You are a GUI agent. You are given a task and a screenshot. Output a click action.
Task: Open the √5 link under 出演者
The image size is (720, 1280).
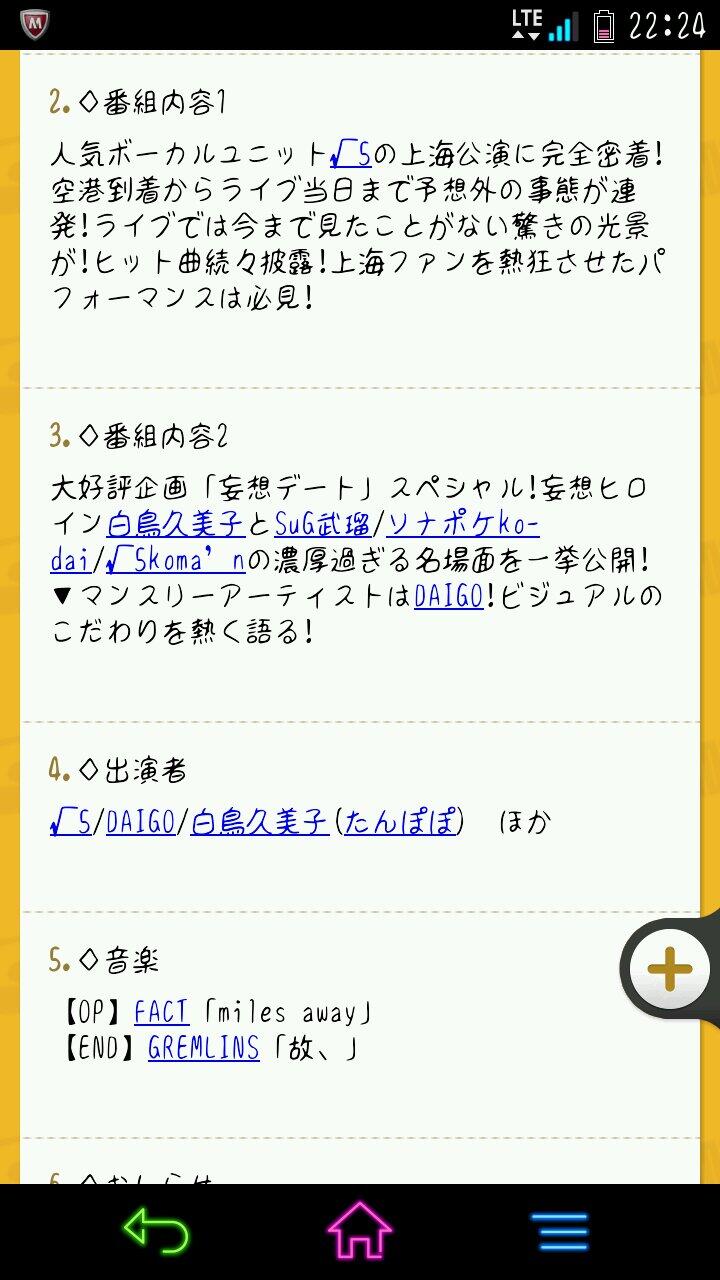pos(70,823)
